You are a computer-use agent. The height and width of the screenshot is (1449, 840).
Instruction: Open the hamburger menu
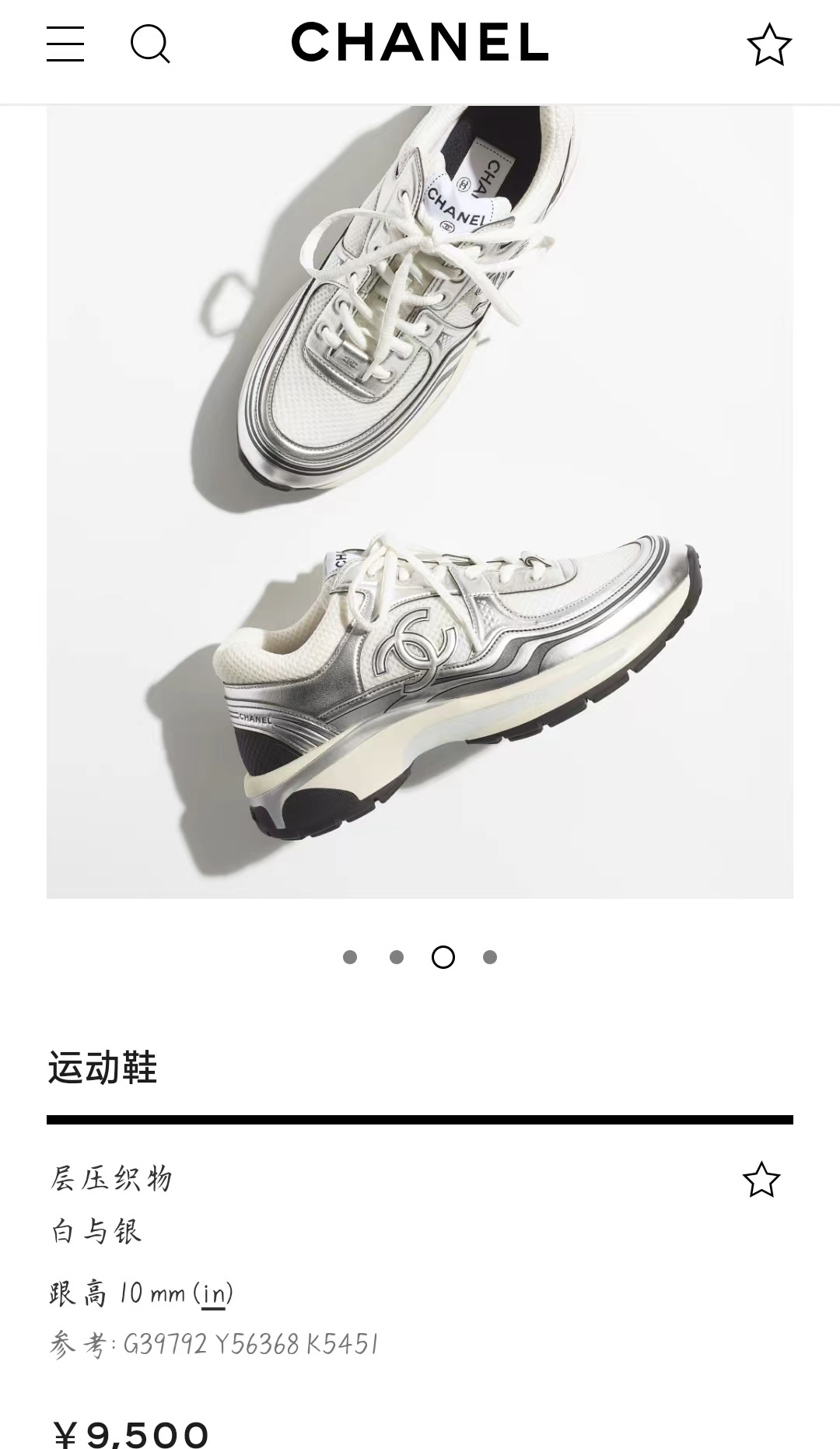pos(65,44)
